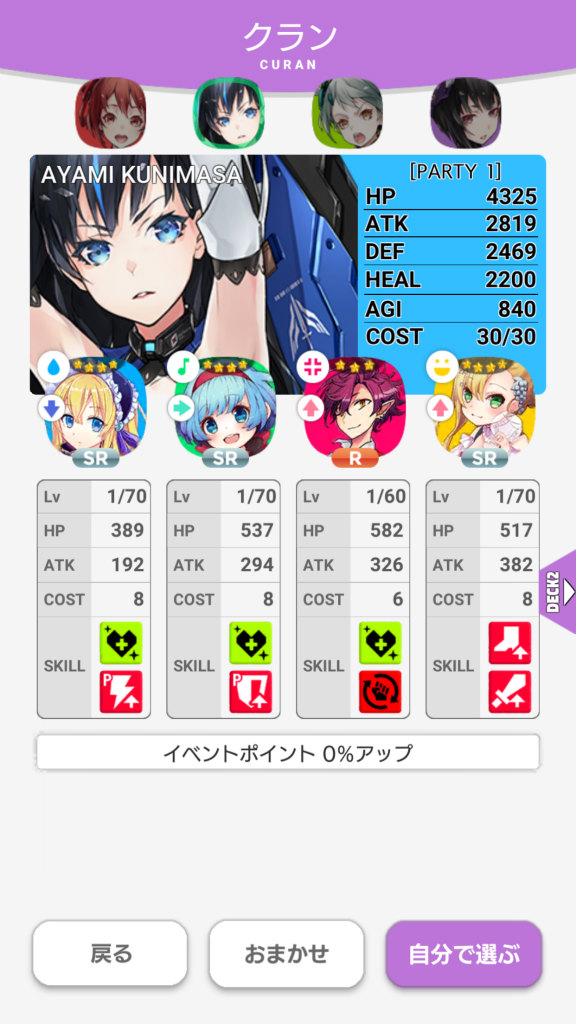Tap 自分で選ぶ to choose manually
Screen dimensions: 576x1024
click(x=464, y=953)
